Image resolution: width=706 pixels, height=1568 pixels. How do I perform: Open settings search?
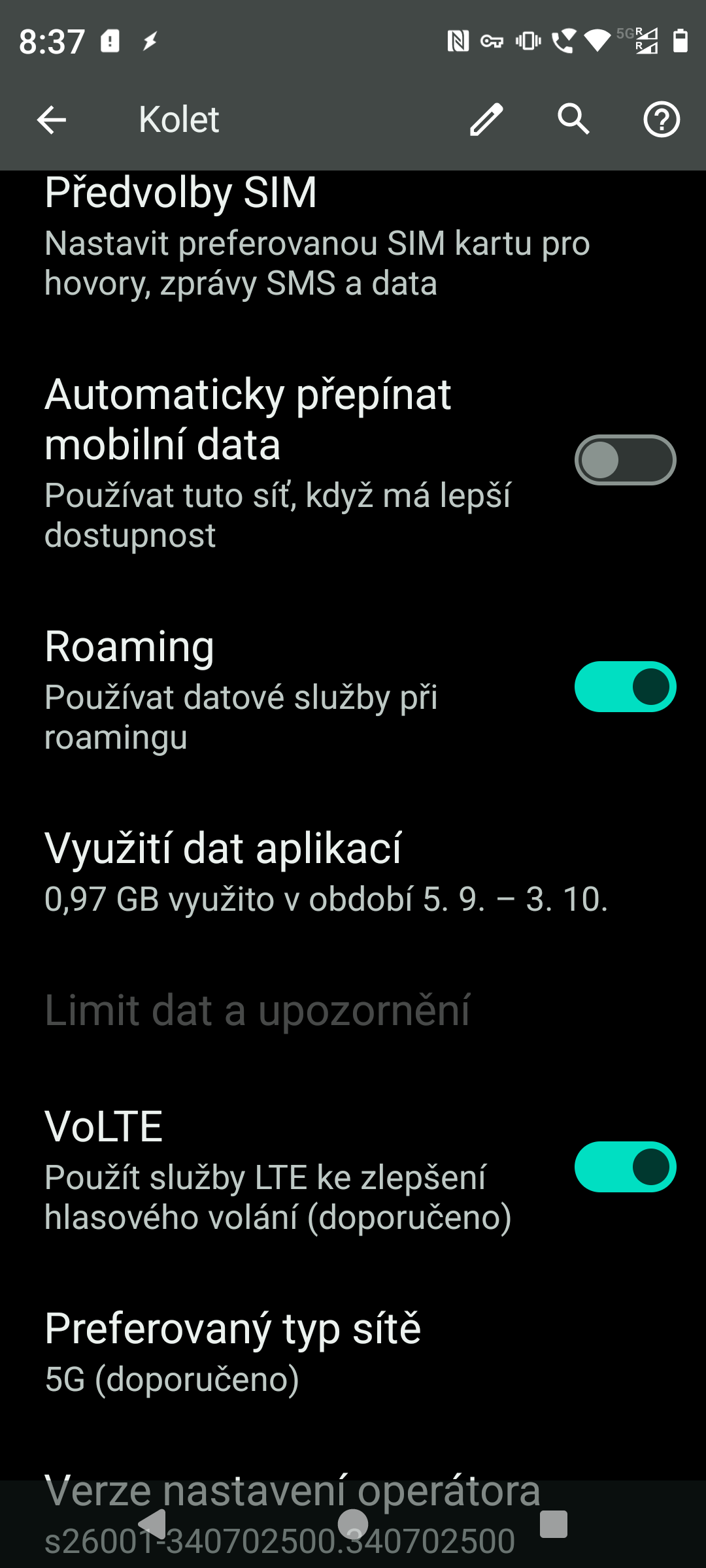[573, 119]
